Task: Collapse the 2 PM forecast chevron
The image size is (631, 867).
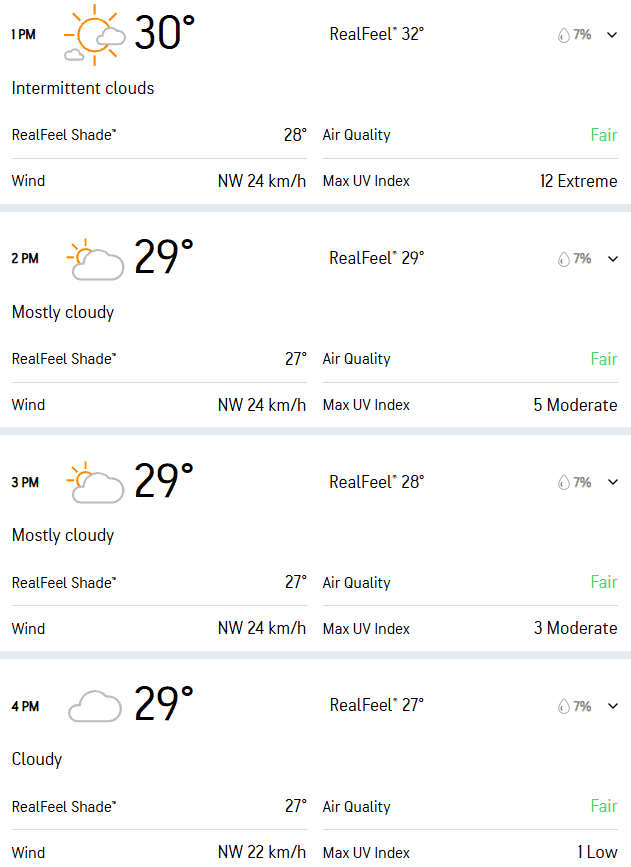Action: 612,259
